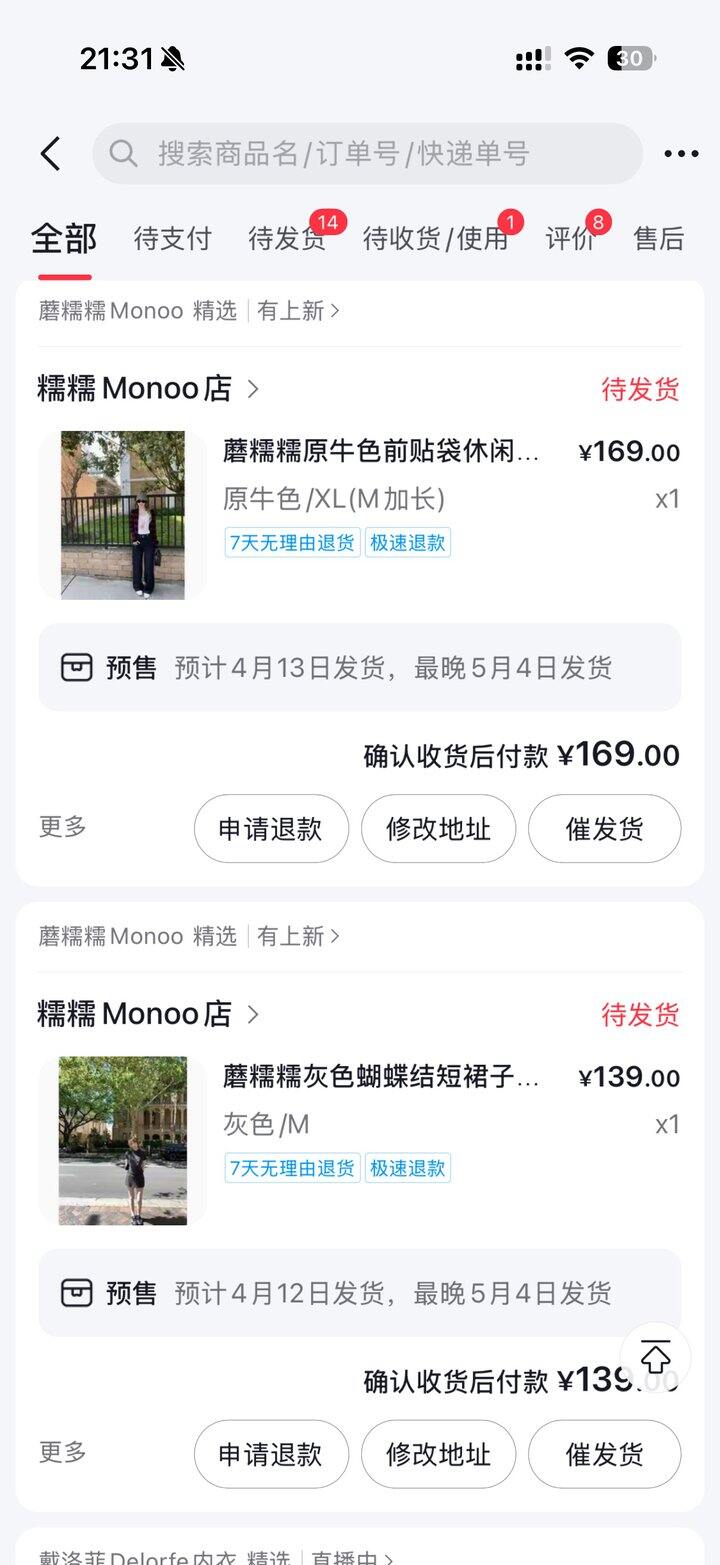The height and width of the screenshot is (1565, 720).
Task: Open the three-dot overflow menu
Action: (681, 154)
